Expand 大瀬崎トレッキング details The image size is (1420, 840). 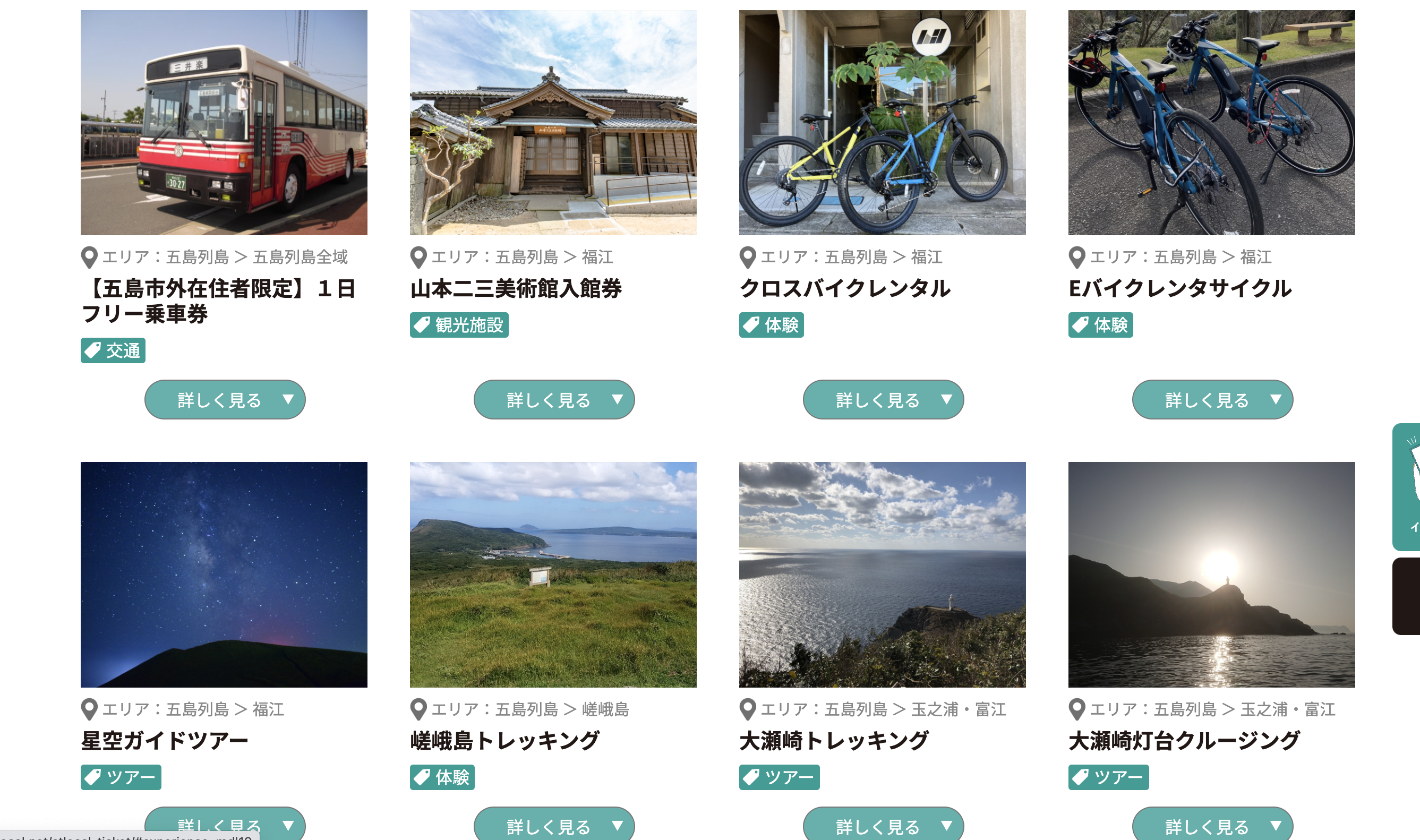point(883,825)
